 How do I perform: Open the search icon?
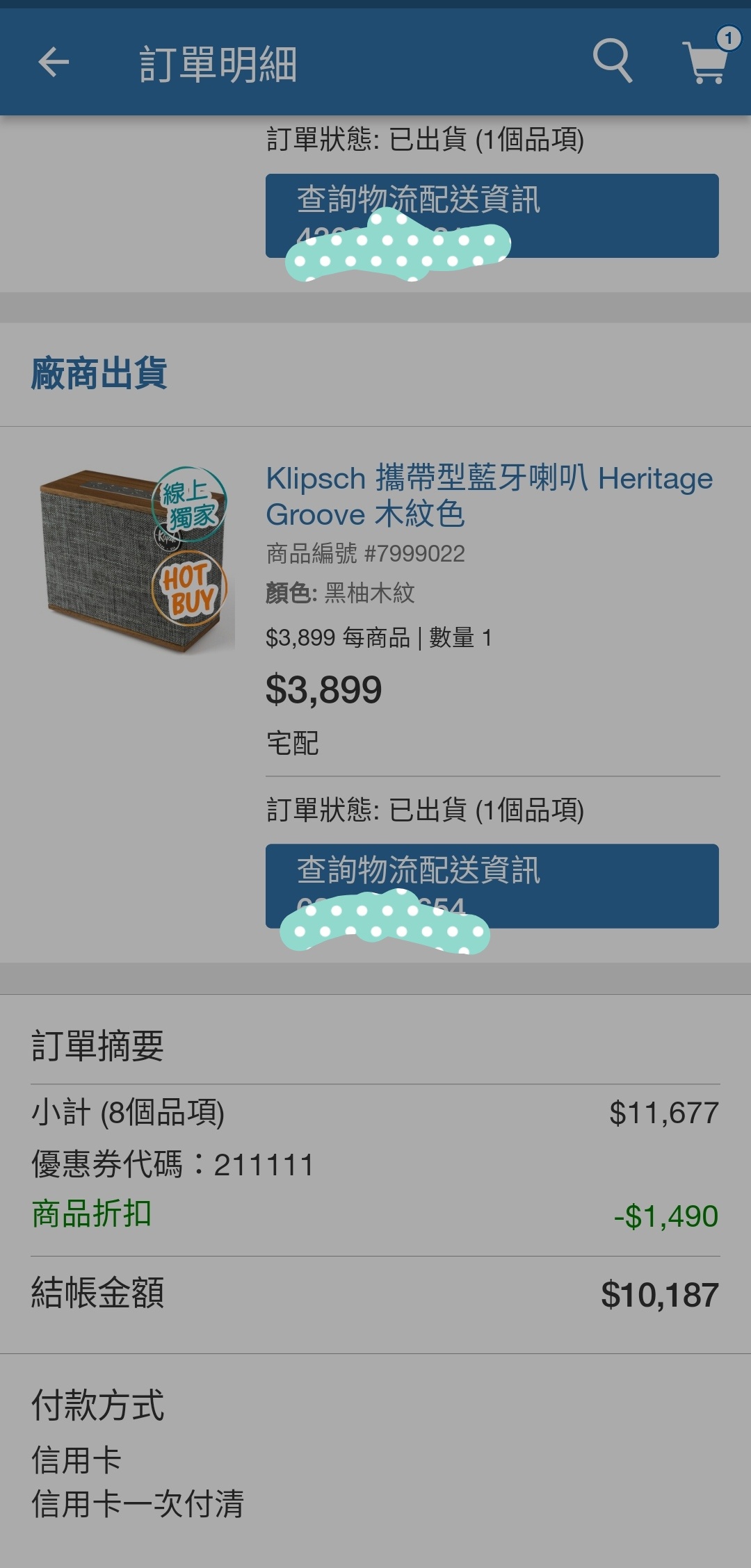click(x=613, y=61)
